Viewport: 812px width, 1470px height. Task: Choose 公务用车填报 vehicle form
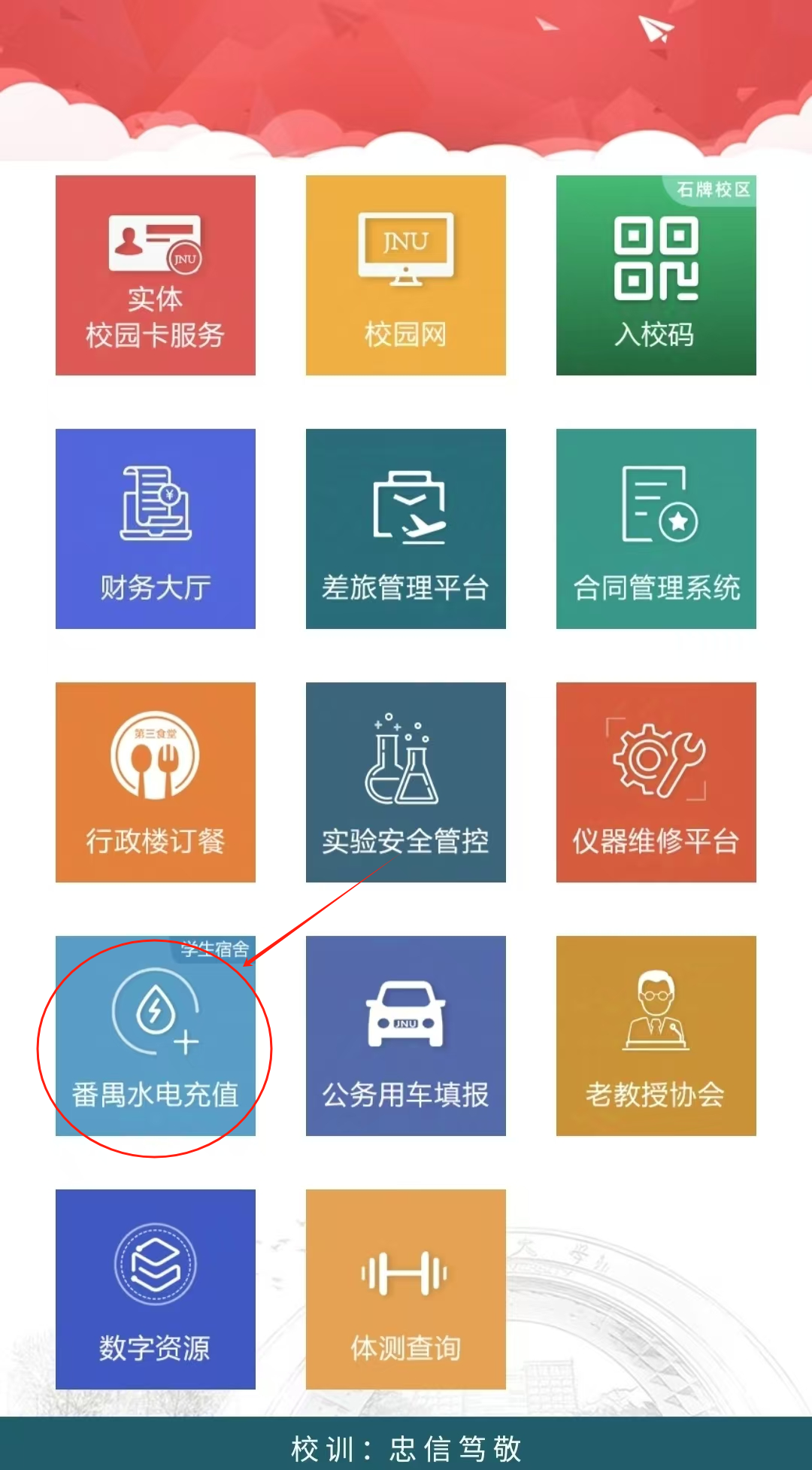tap(406, 1036)
